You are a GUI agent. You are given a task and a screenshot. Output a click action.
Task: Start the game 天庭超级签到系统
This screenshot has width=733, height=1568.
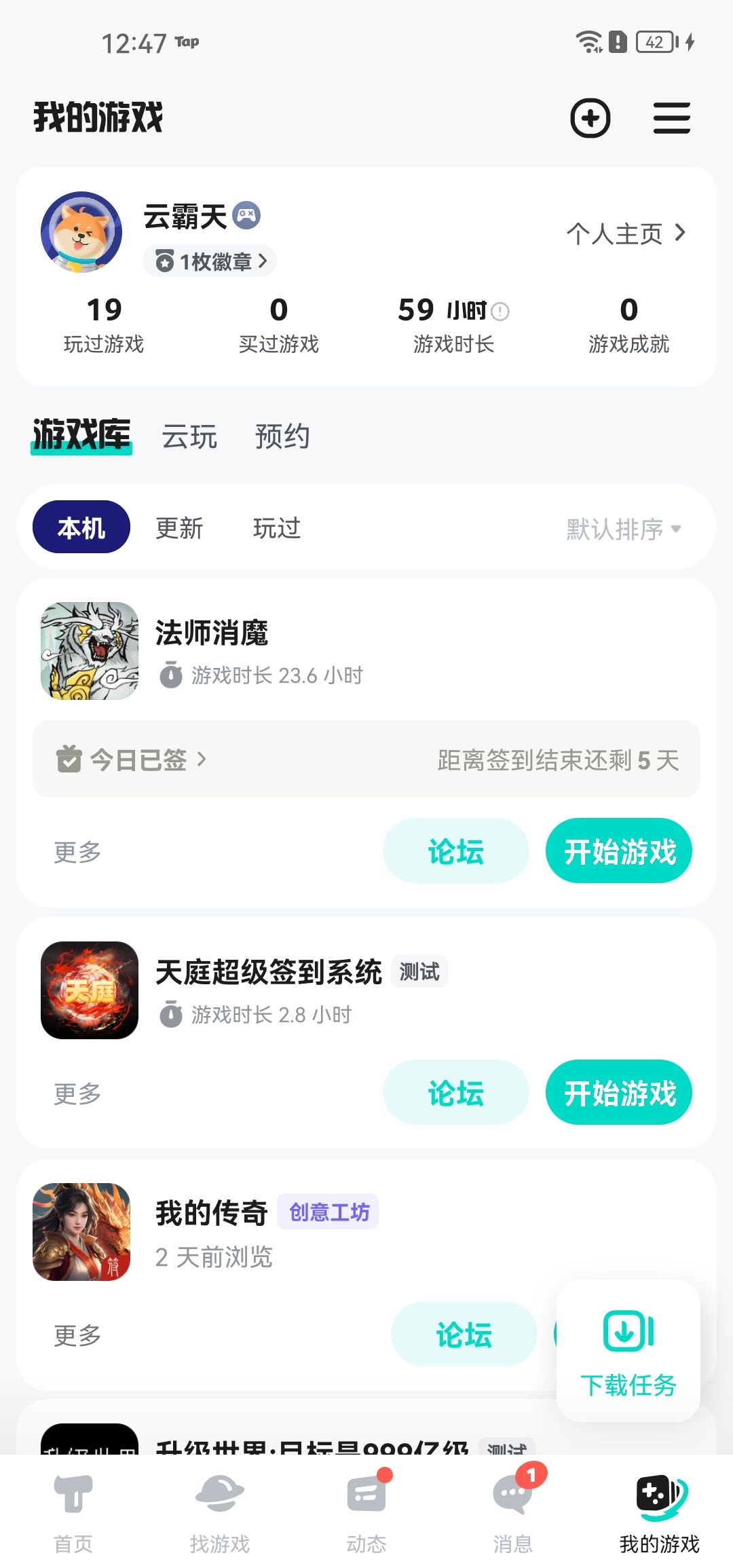pyautogui.click(x=619, y=1092)
